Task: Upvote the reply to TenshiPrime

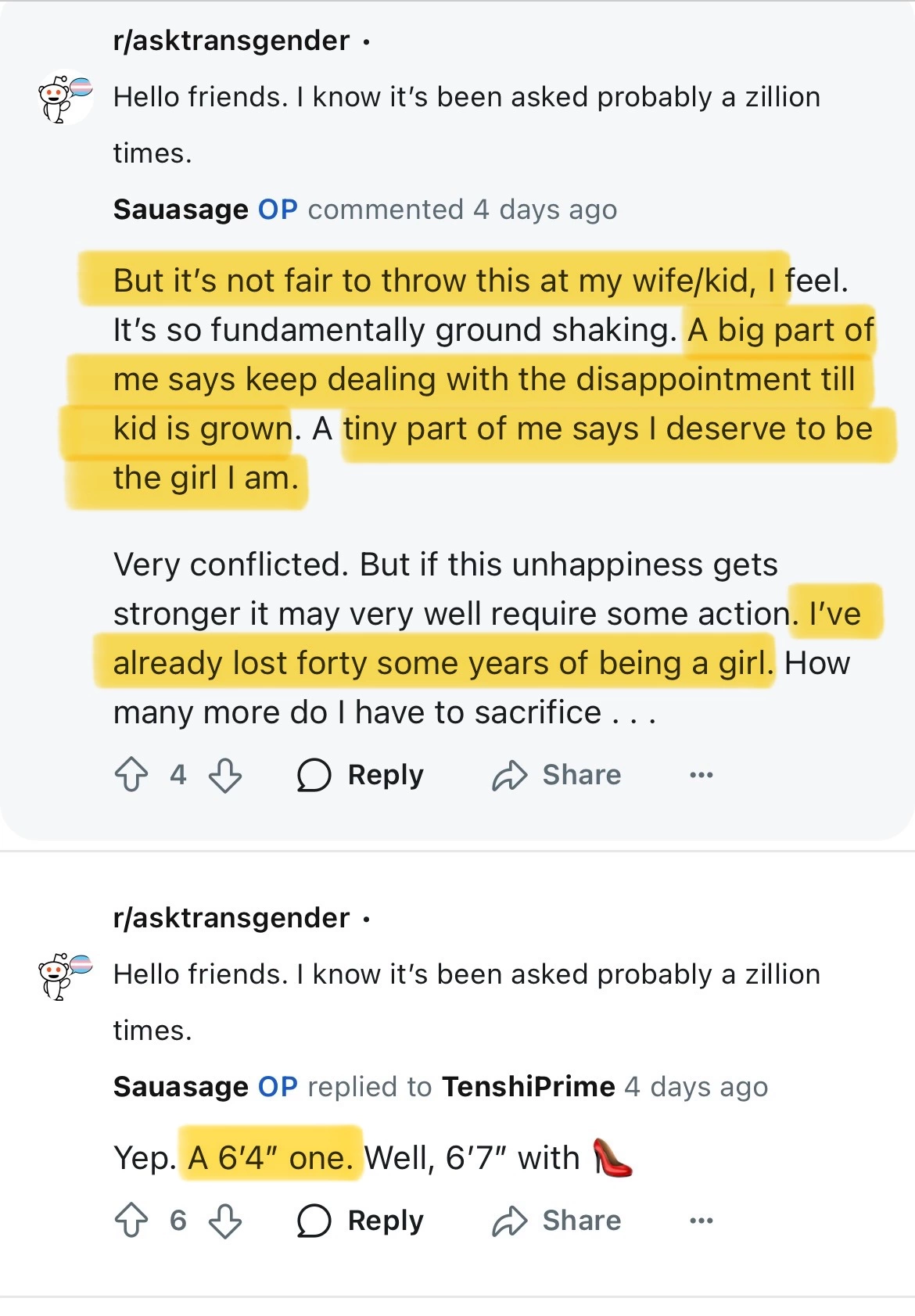Action: [131, 1221]
